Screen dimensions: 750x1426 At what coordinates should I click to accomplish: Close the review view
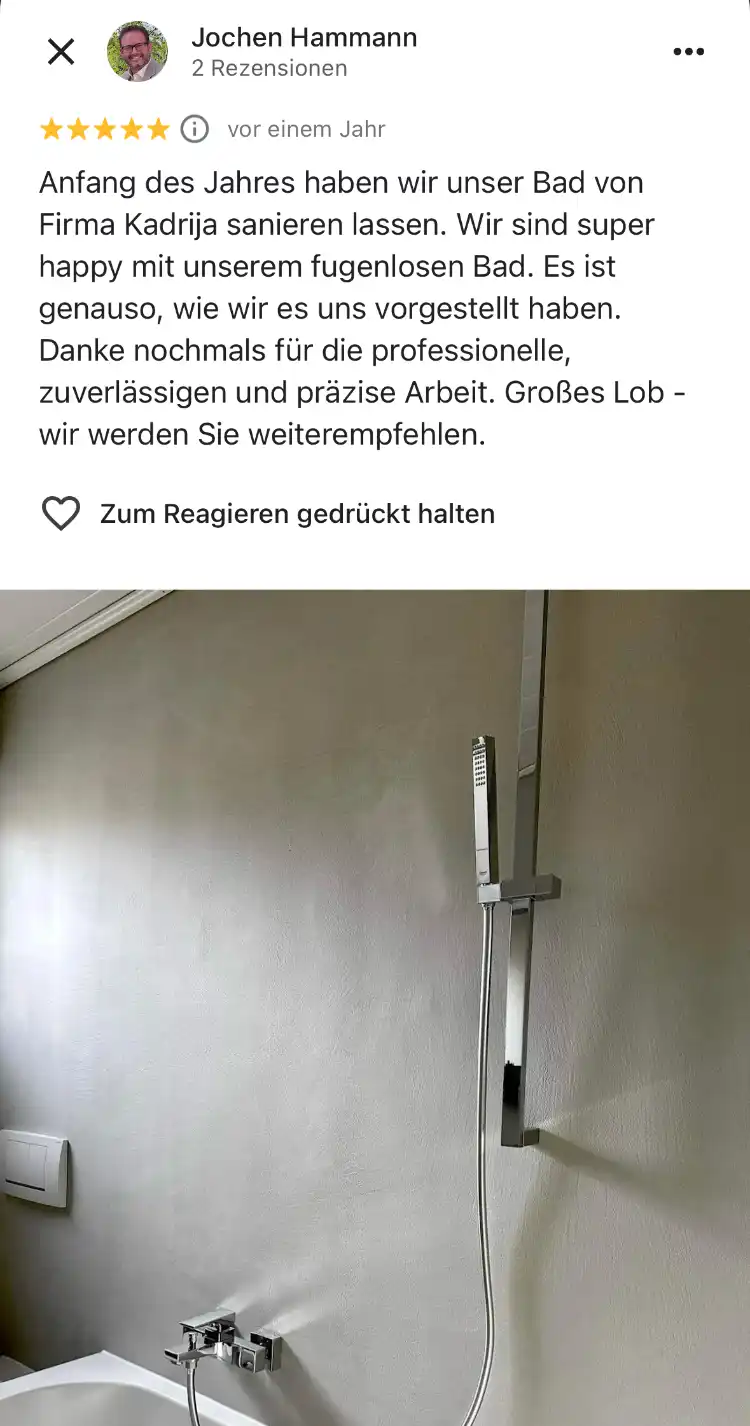[61, 52]
